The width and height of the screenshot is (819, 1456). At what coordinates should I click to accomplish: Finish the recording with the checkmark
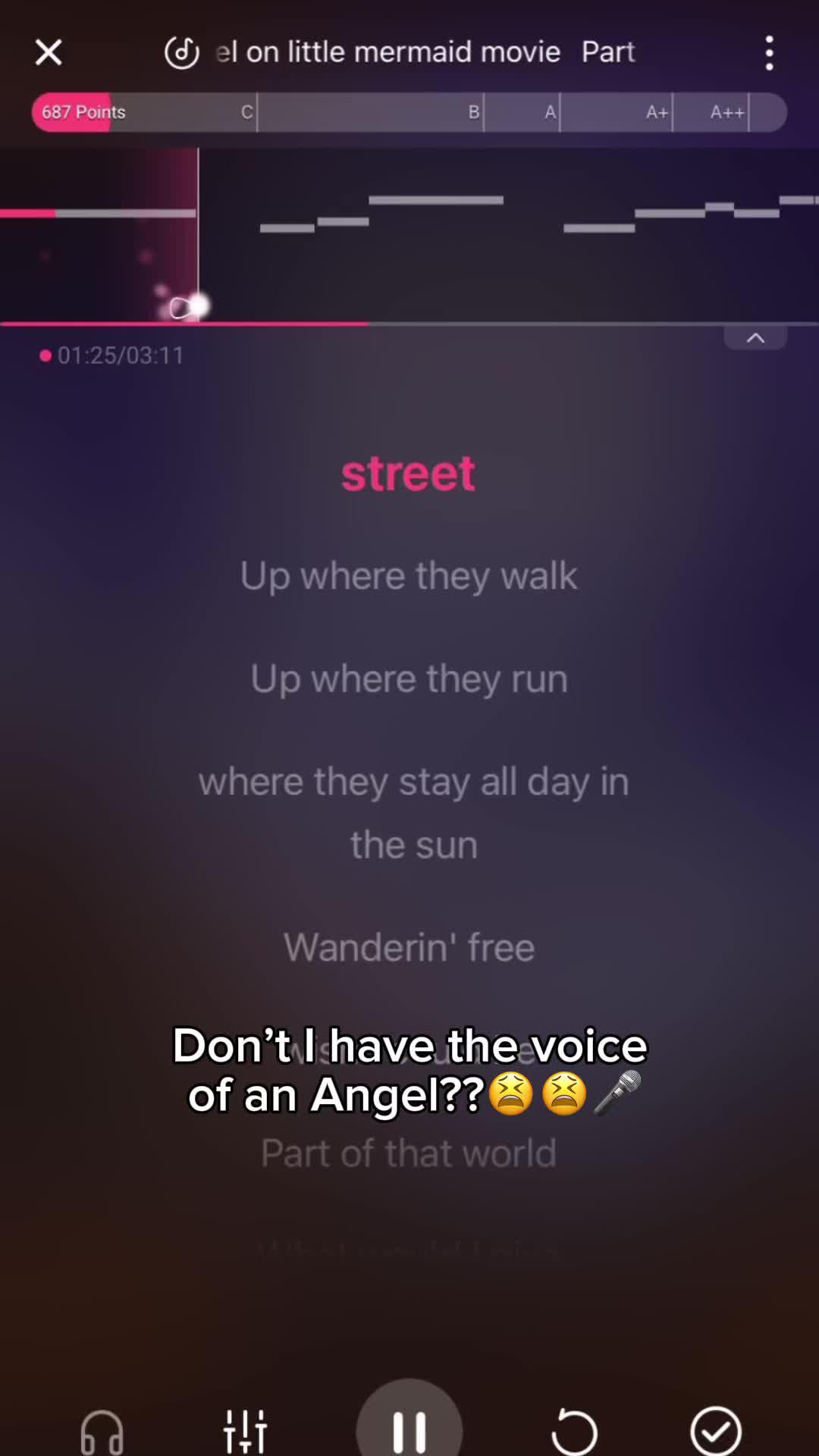tap(715, 1429)
